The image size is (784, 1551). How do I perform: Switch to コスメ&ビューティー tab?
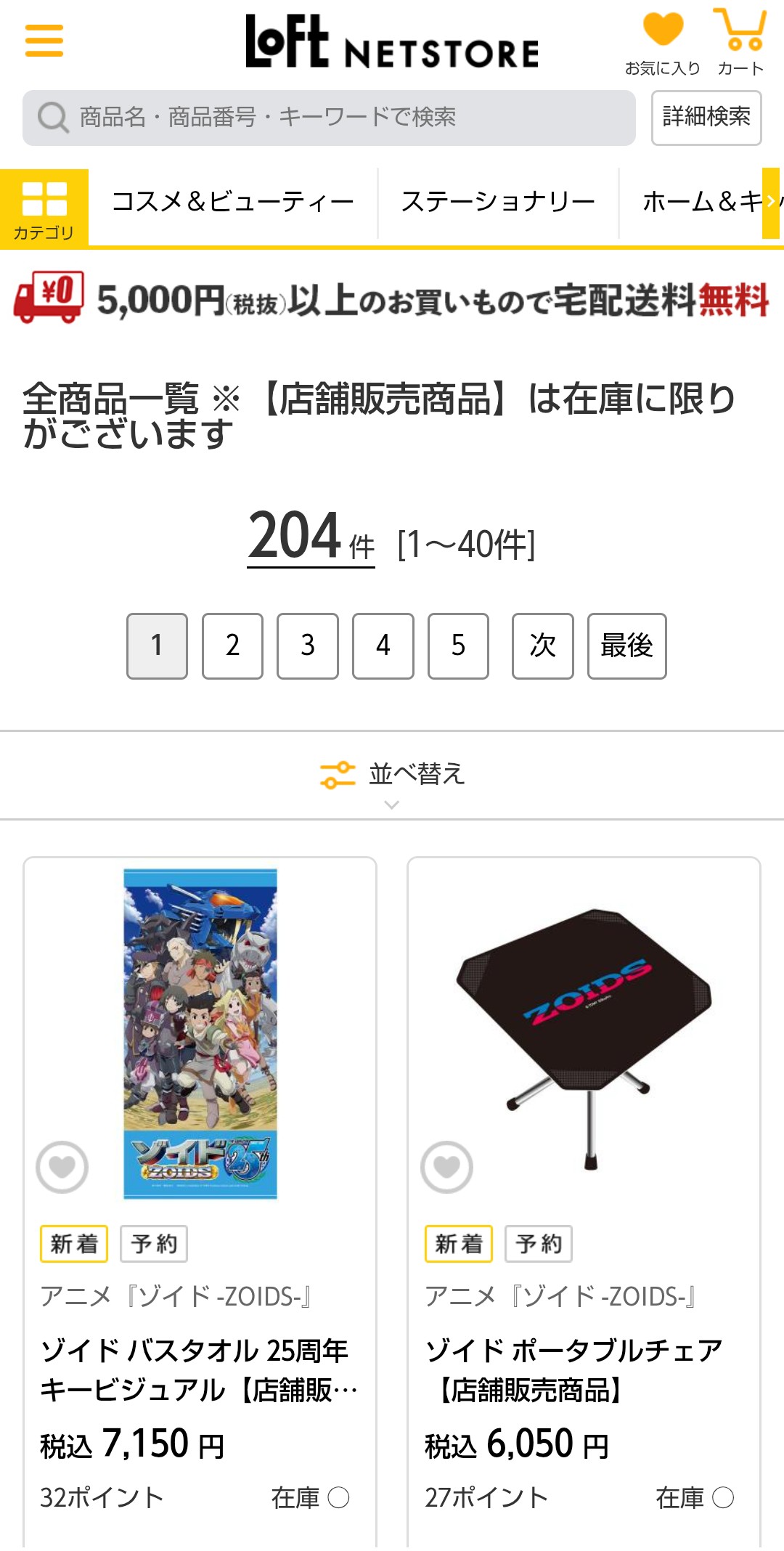[x=233, y=203]
